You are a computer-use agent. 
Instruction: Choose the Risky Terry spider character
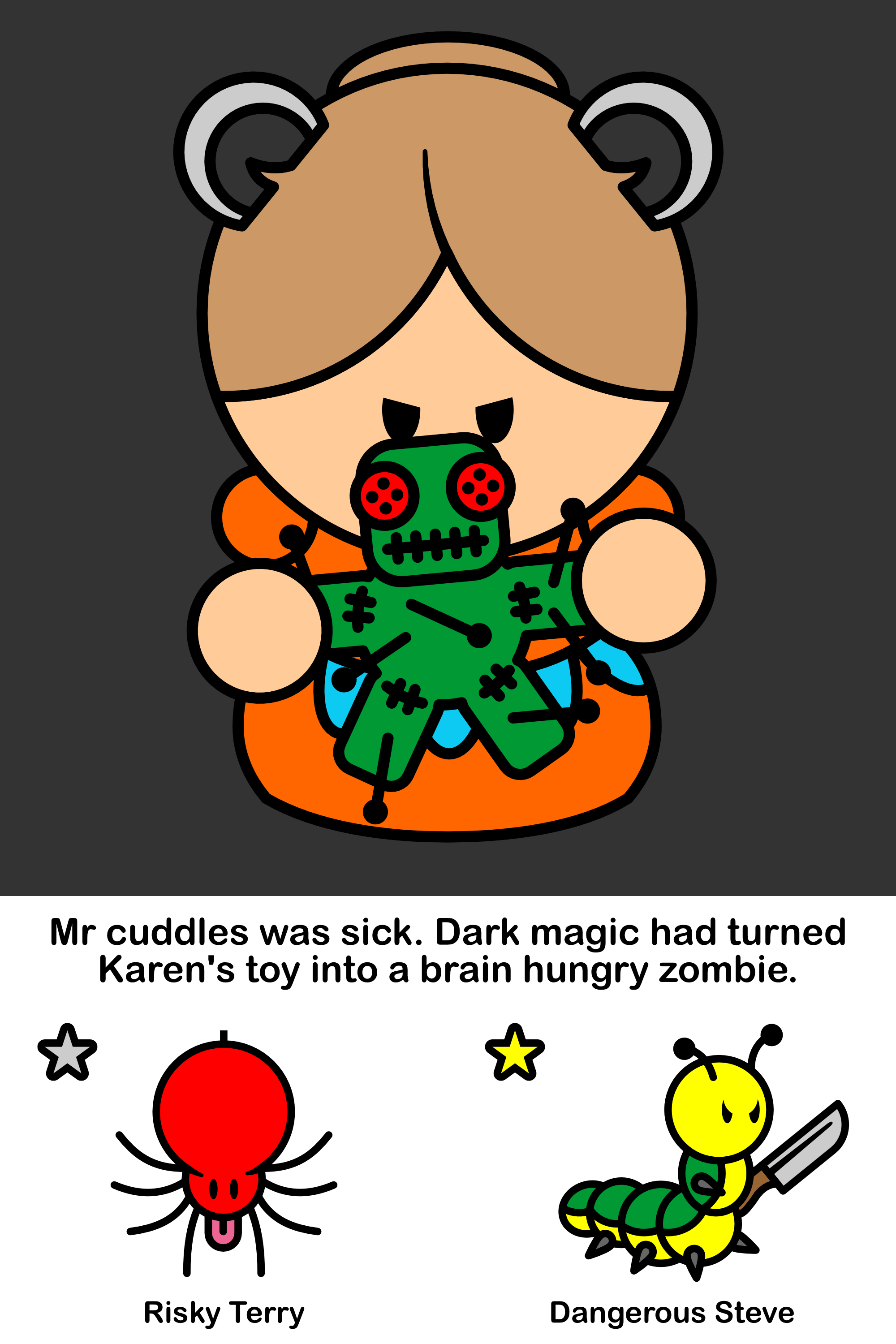(224, 1149)
